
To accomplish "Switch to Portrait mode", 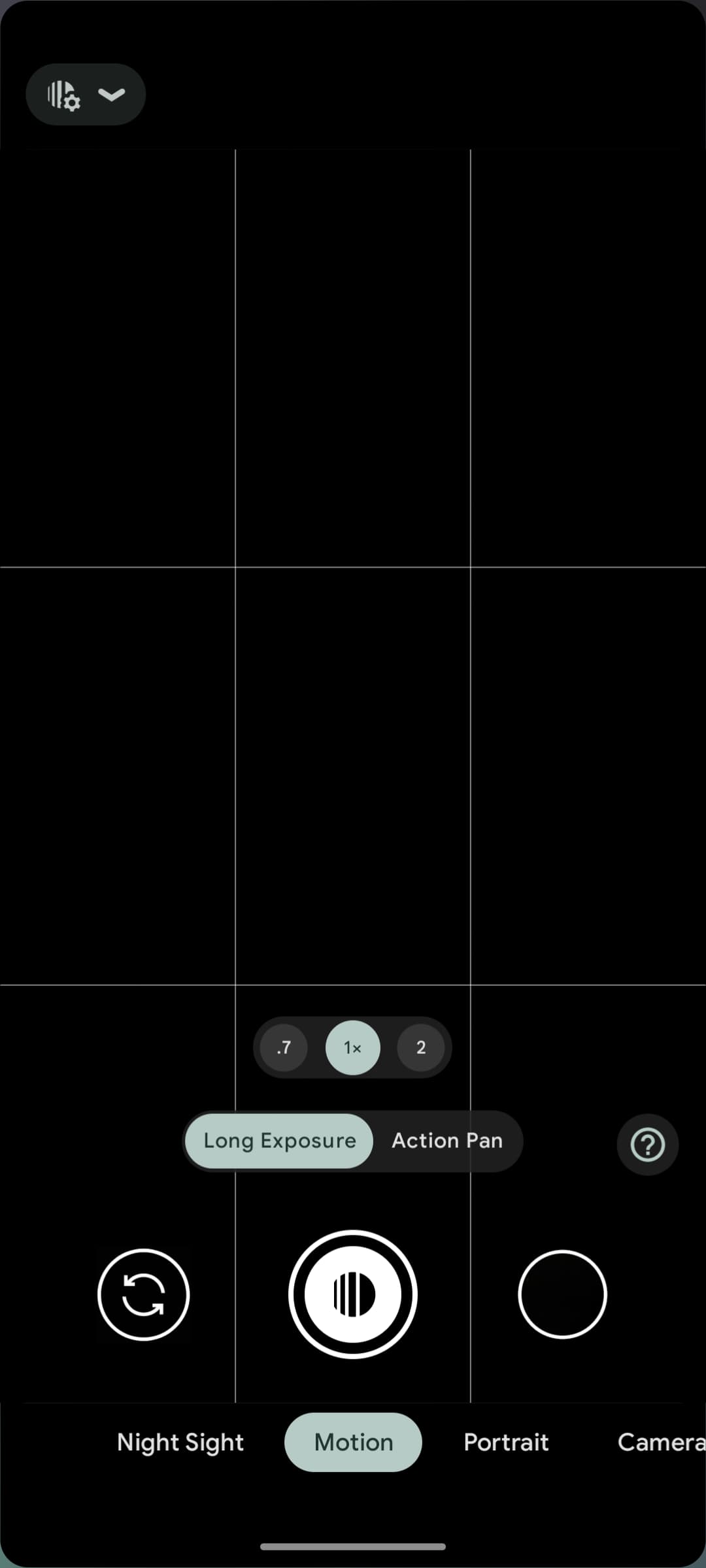I will [506, 1442].
